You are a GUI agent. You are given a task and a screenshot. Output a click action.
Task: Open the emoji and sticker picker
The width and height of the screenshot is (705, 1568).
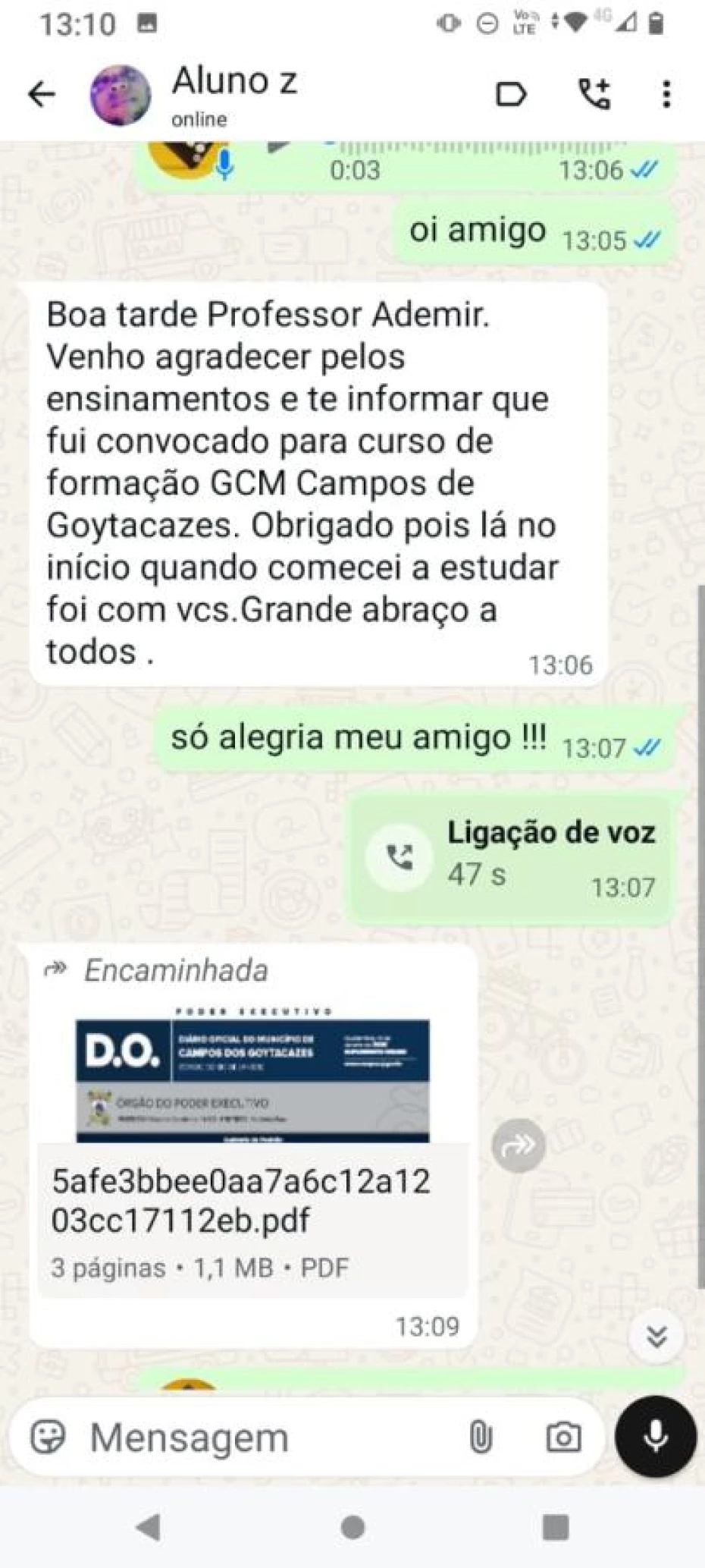point(48,1437)
